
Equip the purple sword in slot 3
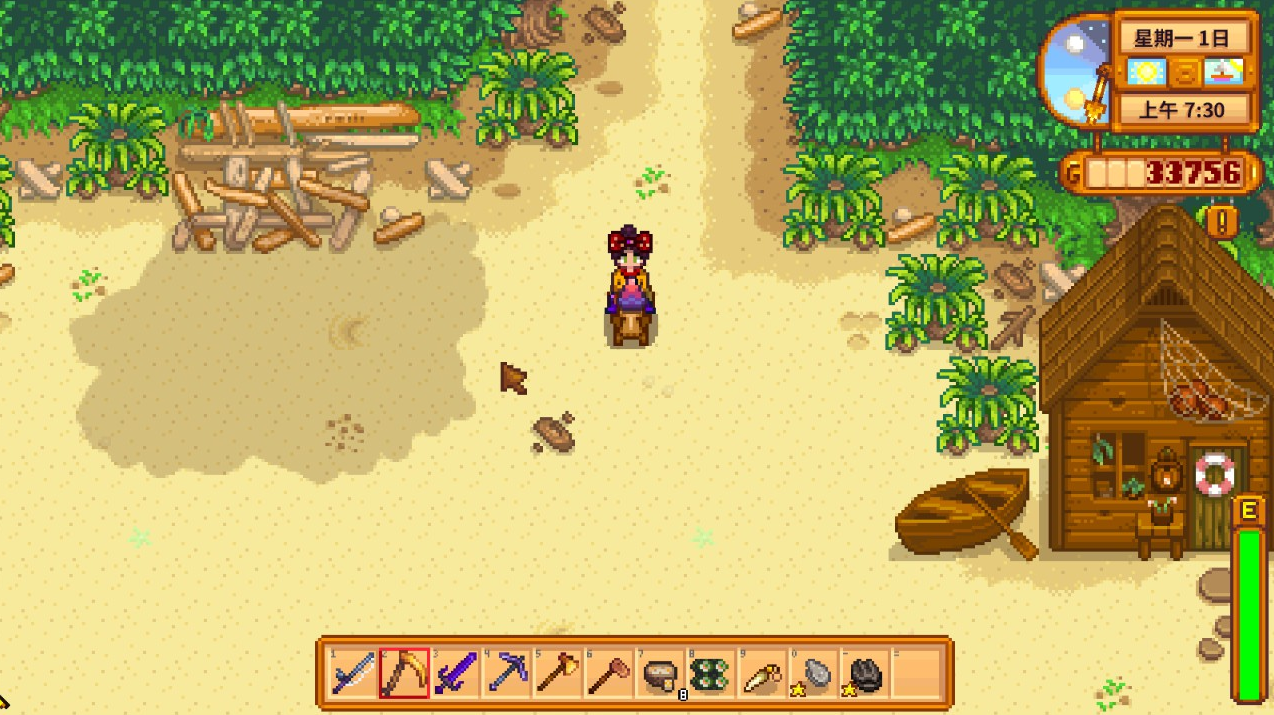point(456,673)
